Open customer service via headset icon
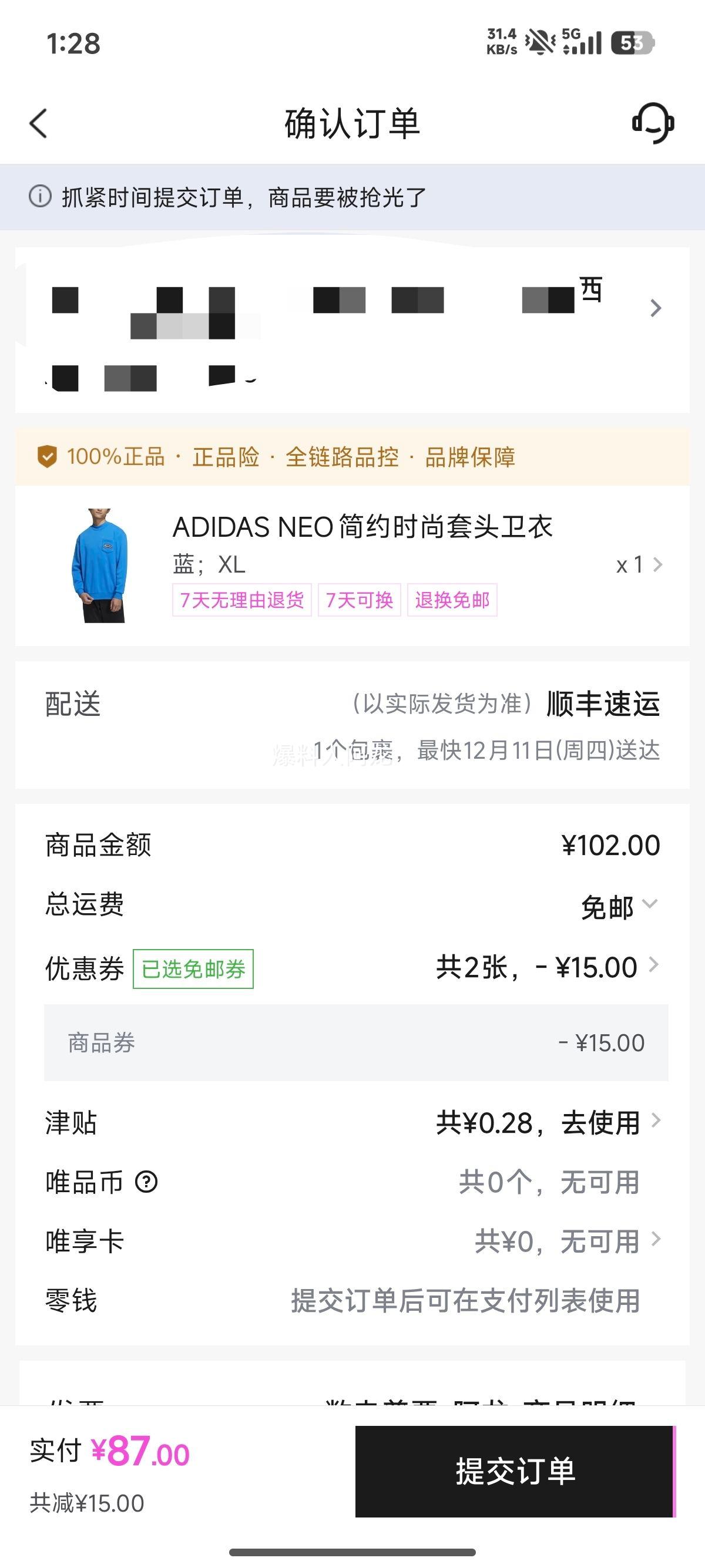The height and width of the screenshot is (1568, 705). [653, 122]
